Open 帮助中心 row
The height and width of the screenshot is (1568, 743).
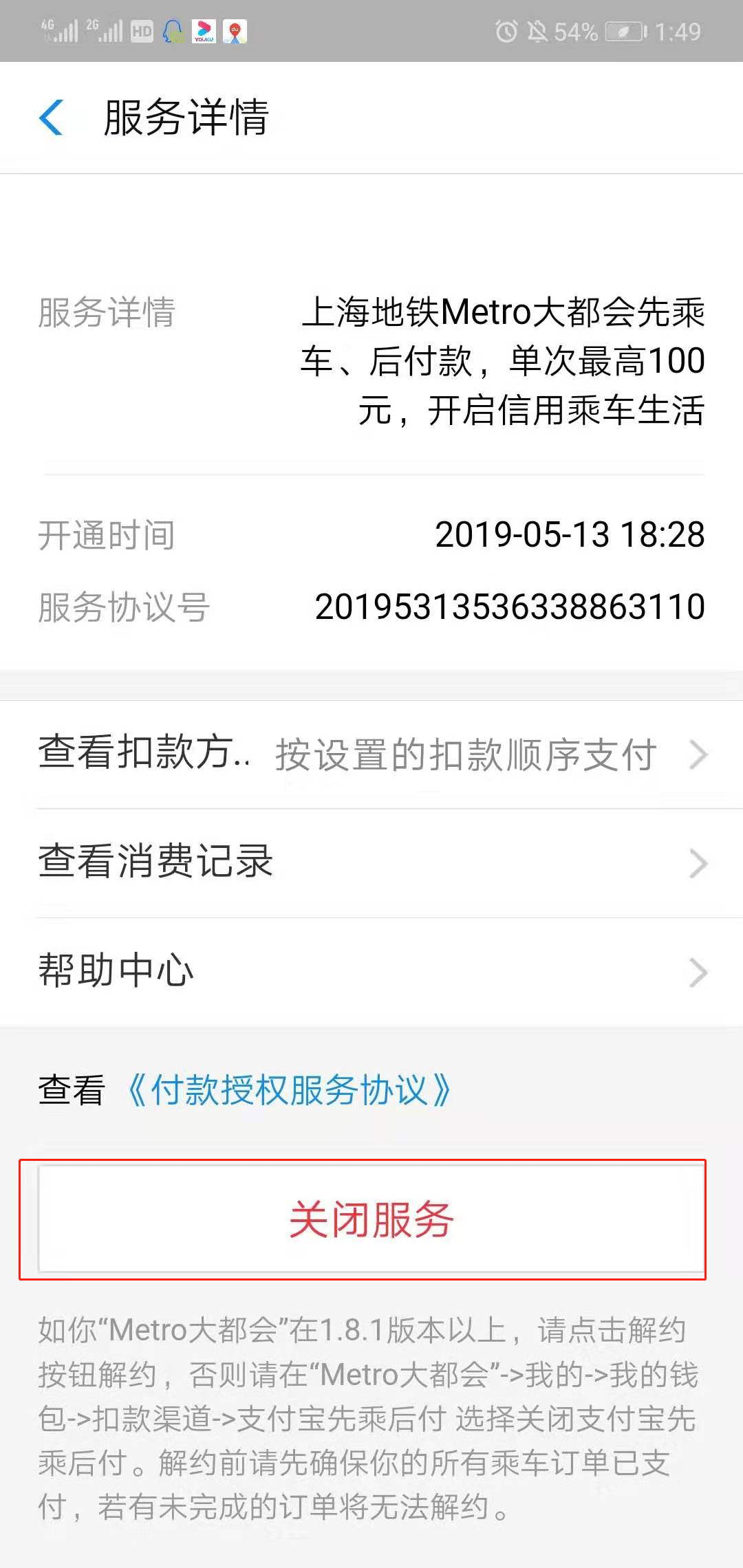tap(371, 971)
